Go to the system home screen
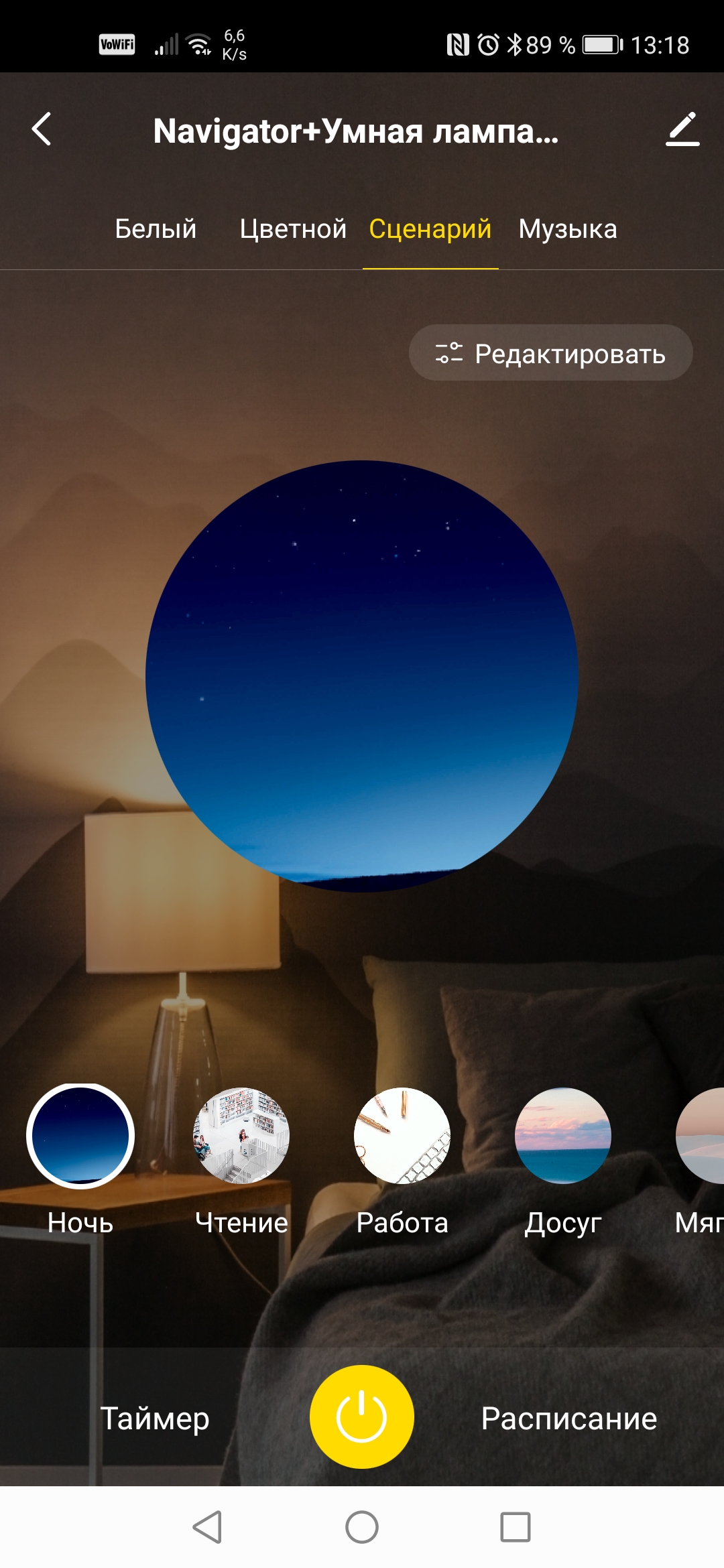The height and width of the screenshot is (1568, 724). [x=361, y=1527]
